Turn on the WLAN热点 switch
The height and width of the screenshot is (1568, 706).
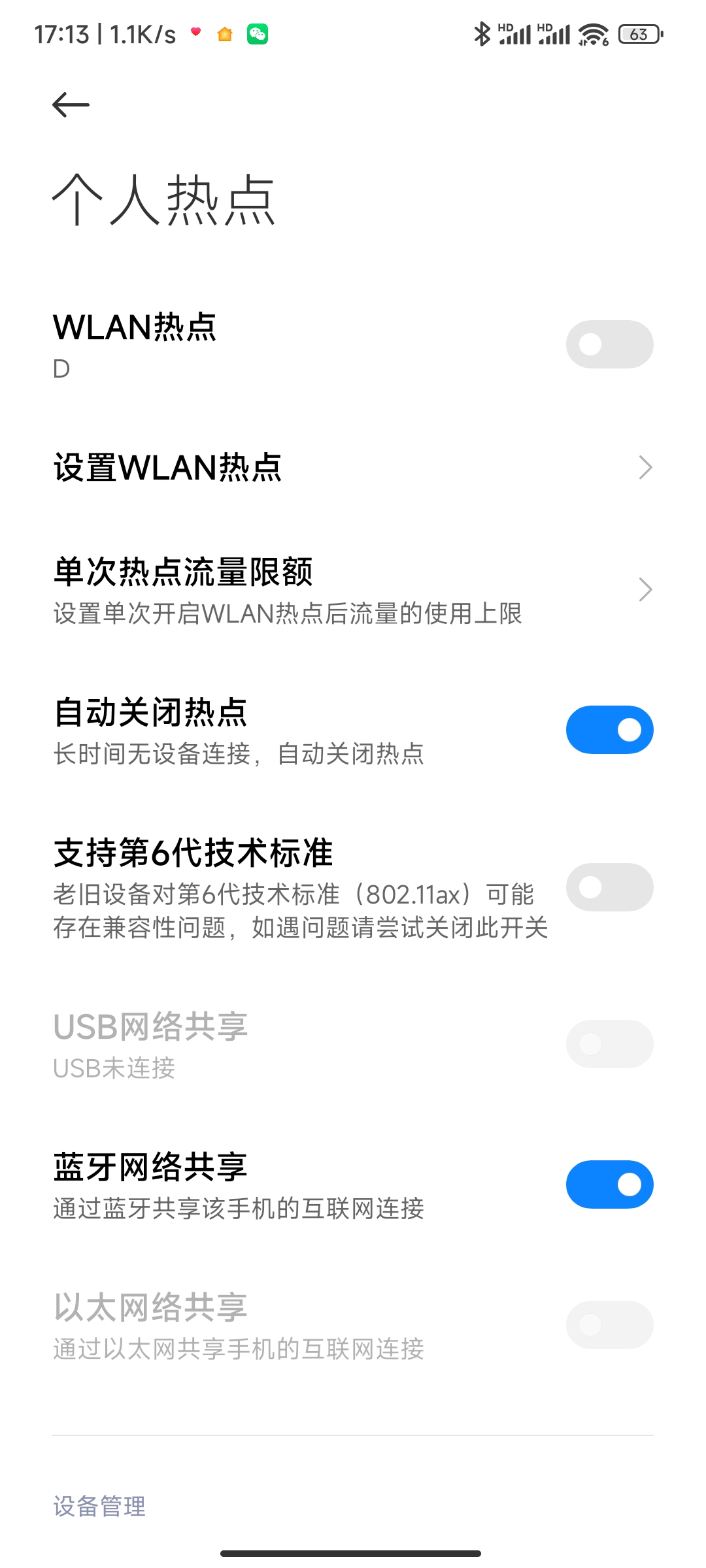(x=609, y=344)
